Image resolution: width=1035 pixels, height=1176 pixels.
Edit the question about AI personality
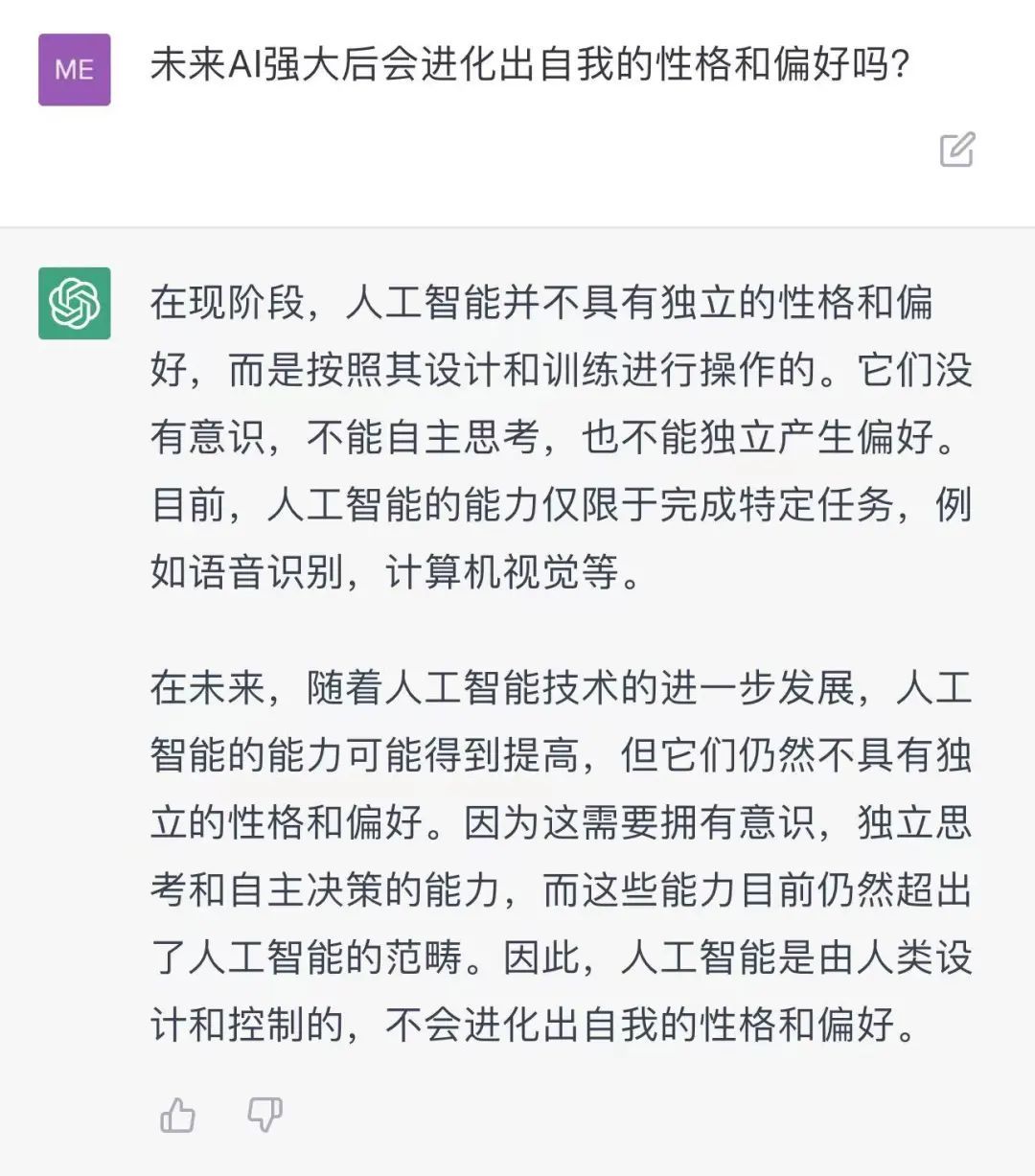point(957,150)
